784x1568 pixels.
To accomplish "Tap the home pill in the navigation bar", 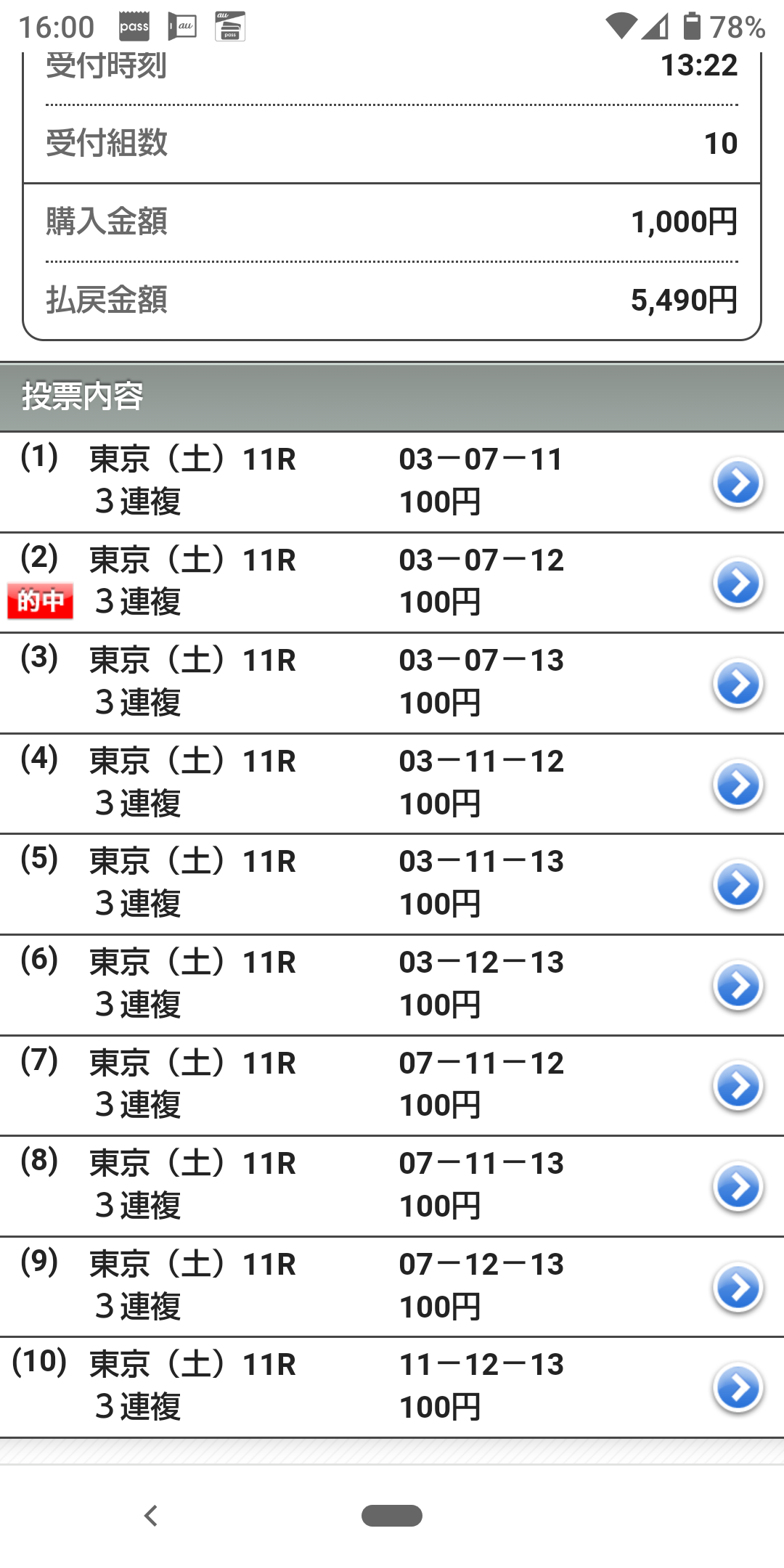I will click(392, 1516).
